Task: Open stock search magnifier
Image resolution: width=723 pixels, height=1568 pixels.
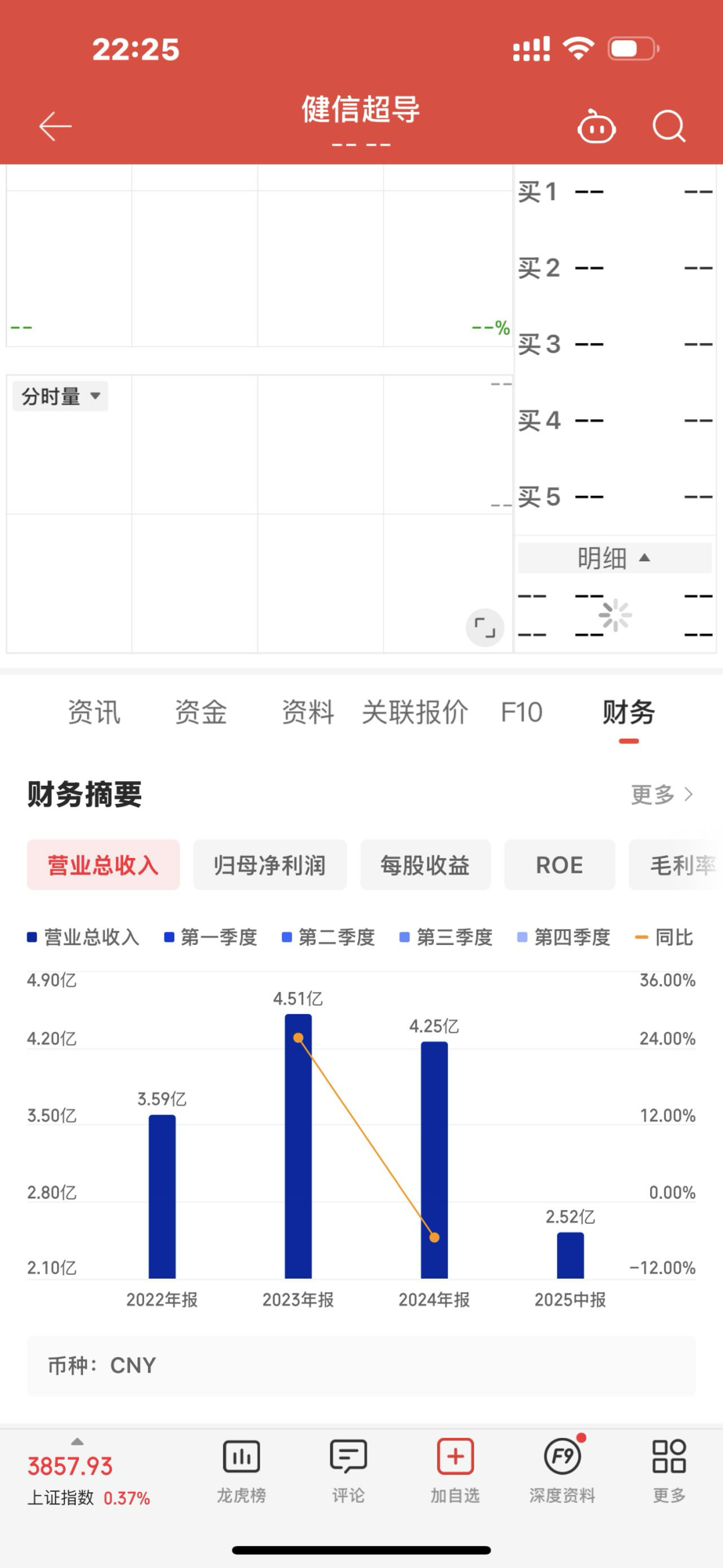Action: pos(669,127)
